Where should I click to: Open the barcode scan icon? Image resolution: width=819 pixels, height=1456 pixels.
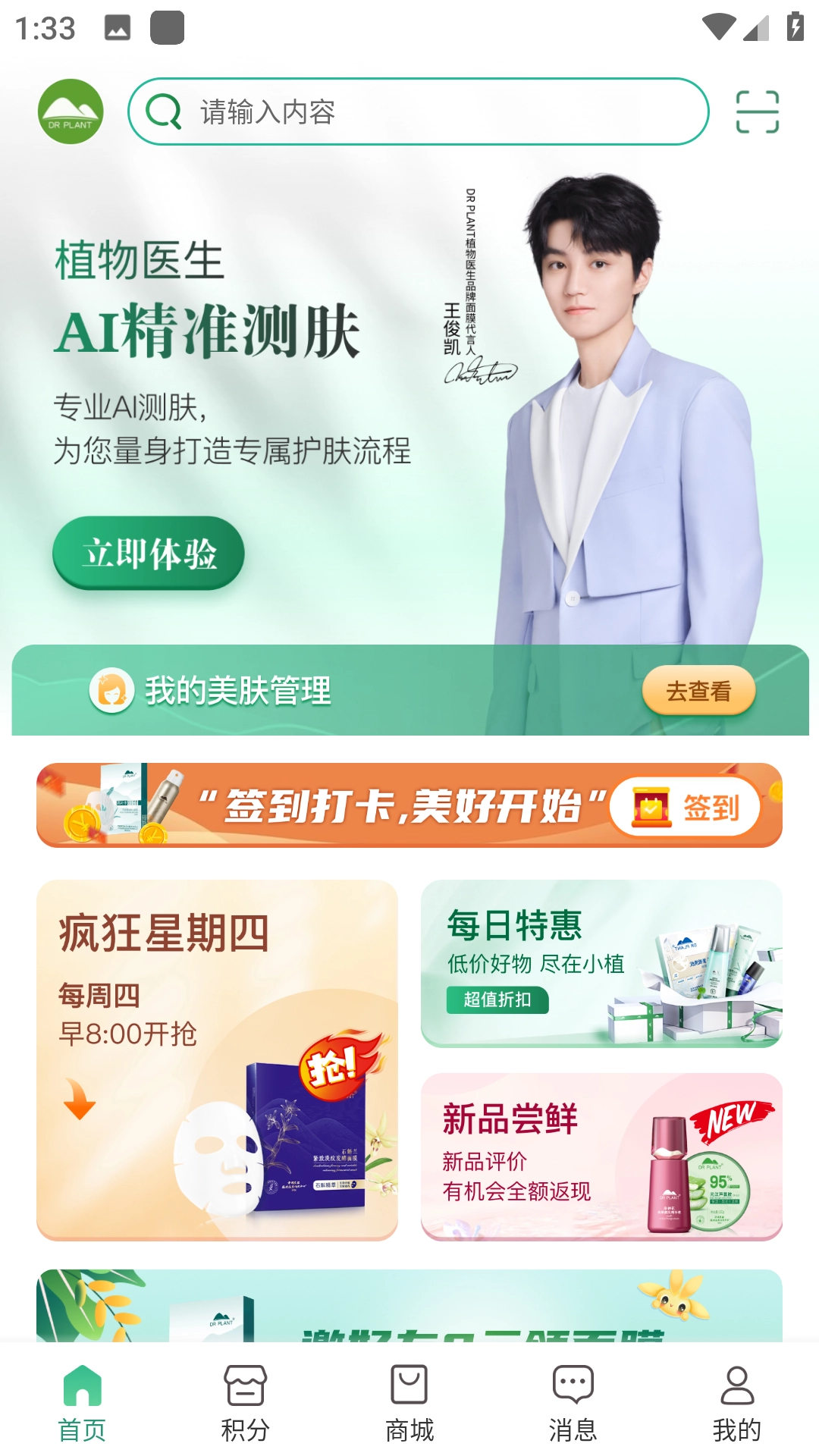click(760, 111)
